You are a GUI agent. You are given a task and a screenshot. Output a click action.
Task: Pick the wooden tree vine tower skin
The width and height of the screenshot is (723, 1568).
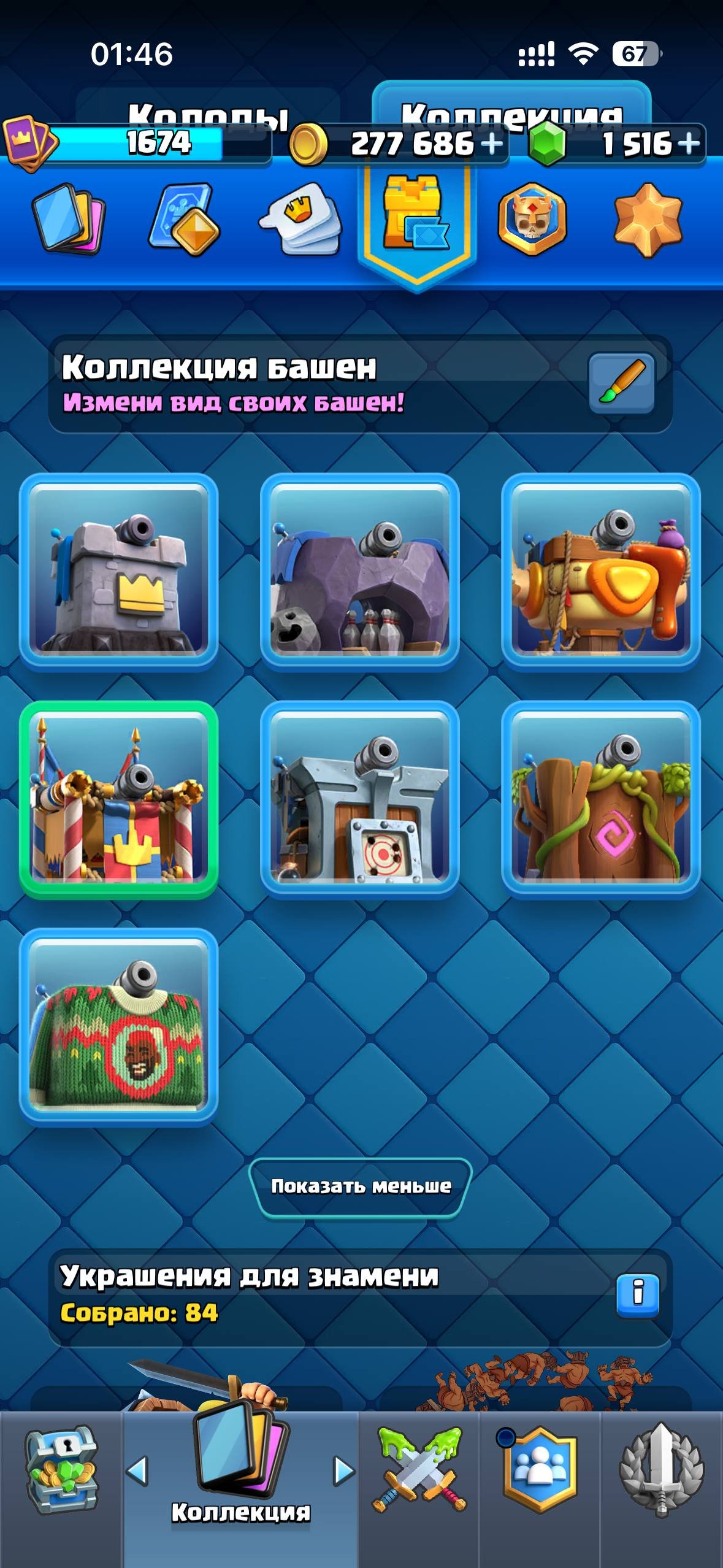tap(601, 797)
